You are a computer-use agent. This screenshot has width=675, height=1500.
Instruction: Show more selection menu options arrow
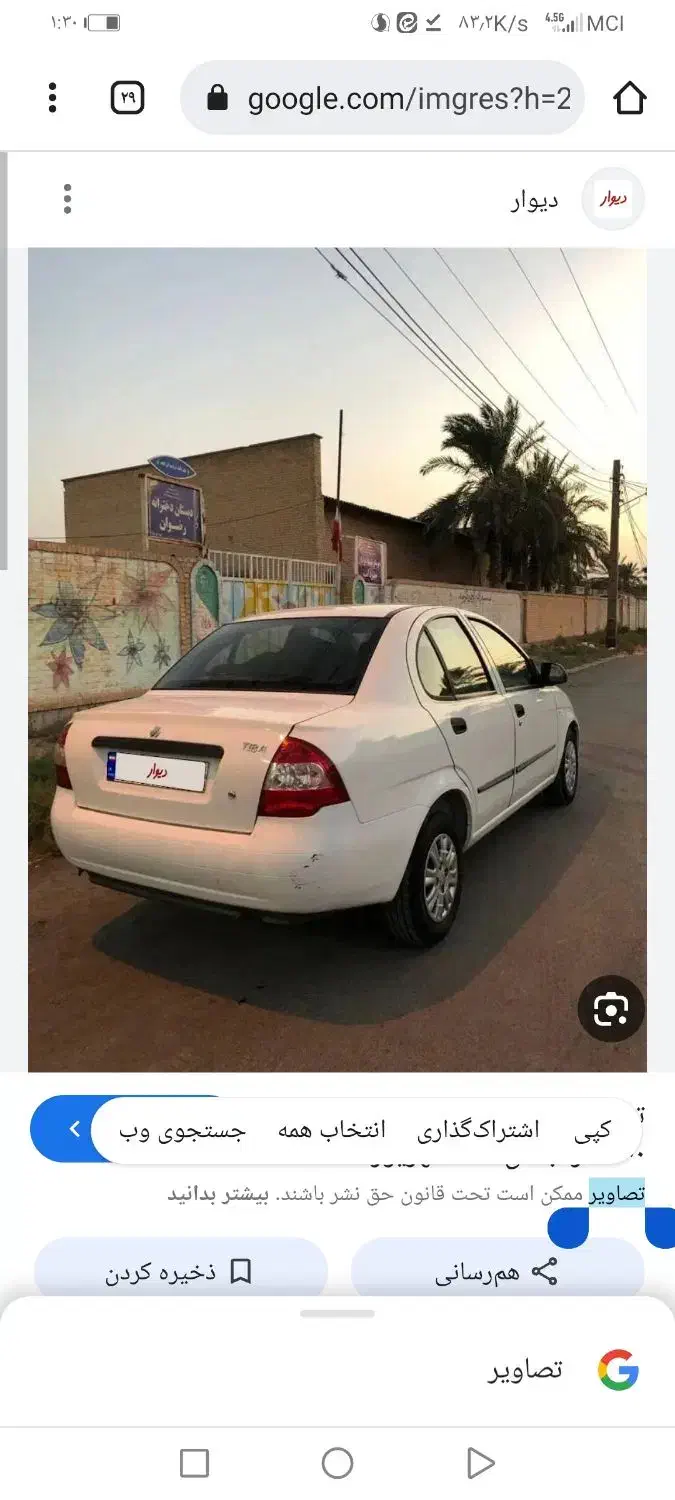(73, 1129)
